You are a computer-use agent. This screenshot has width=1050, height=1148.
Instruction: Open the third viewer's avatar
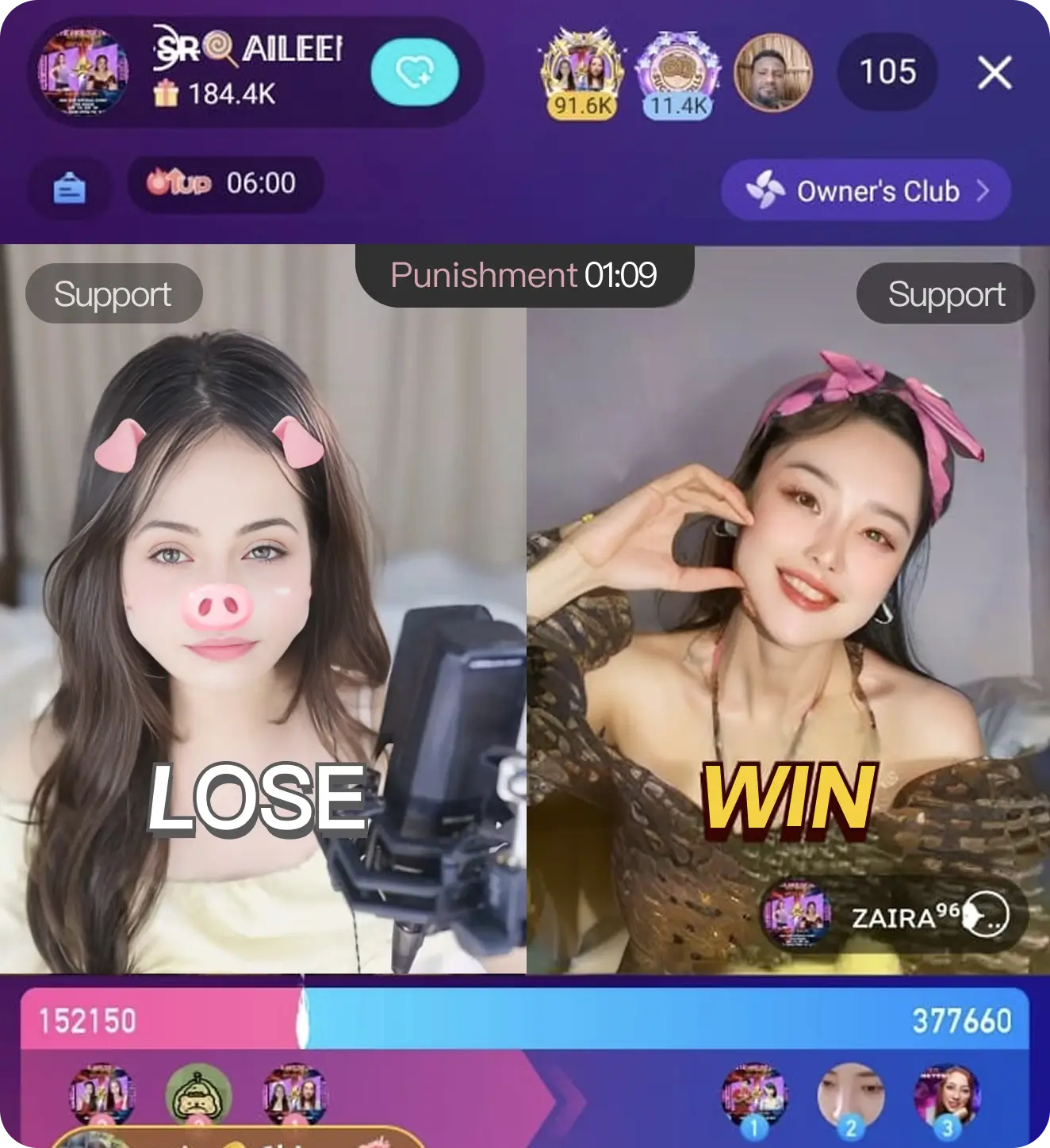[x=772, y=73]
